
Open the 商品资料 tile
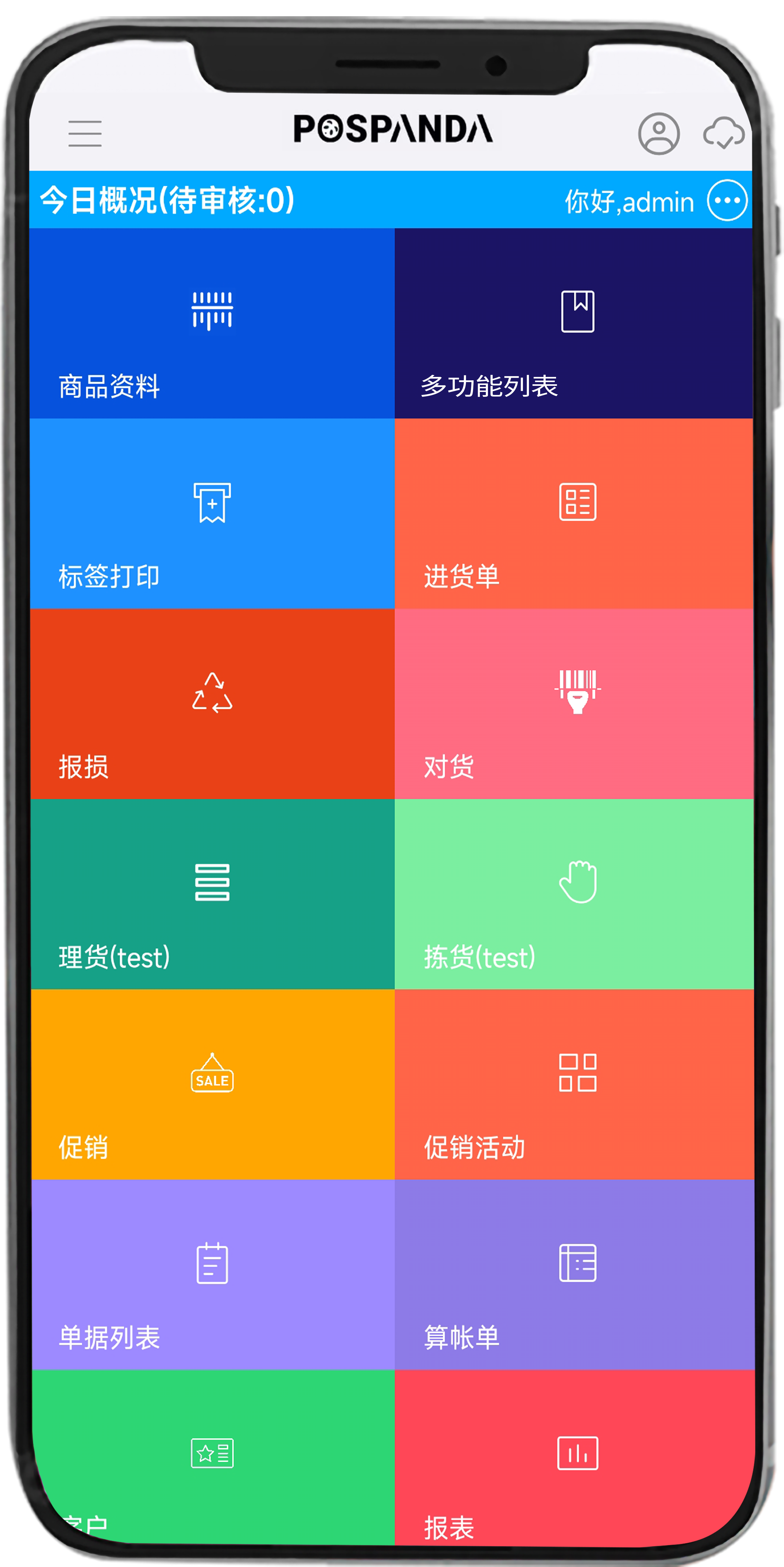pos(212,324)
